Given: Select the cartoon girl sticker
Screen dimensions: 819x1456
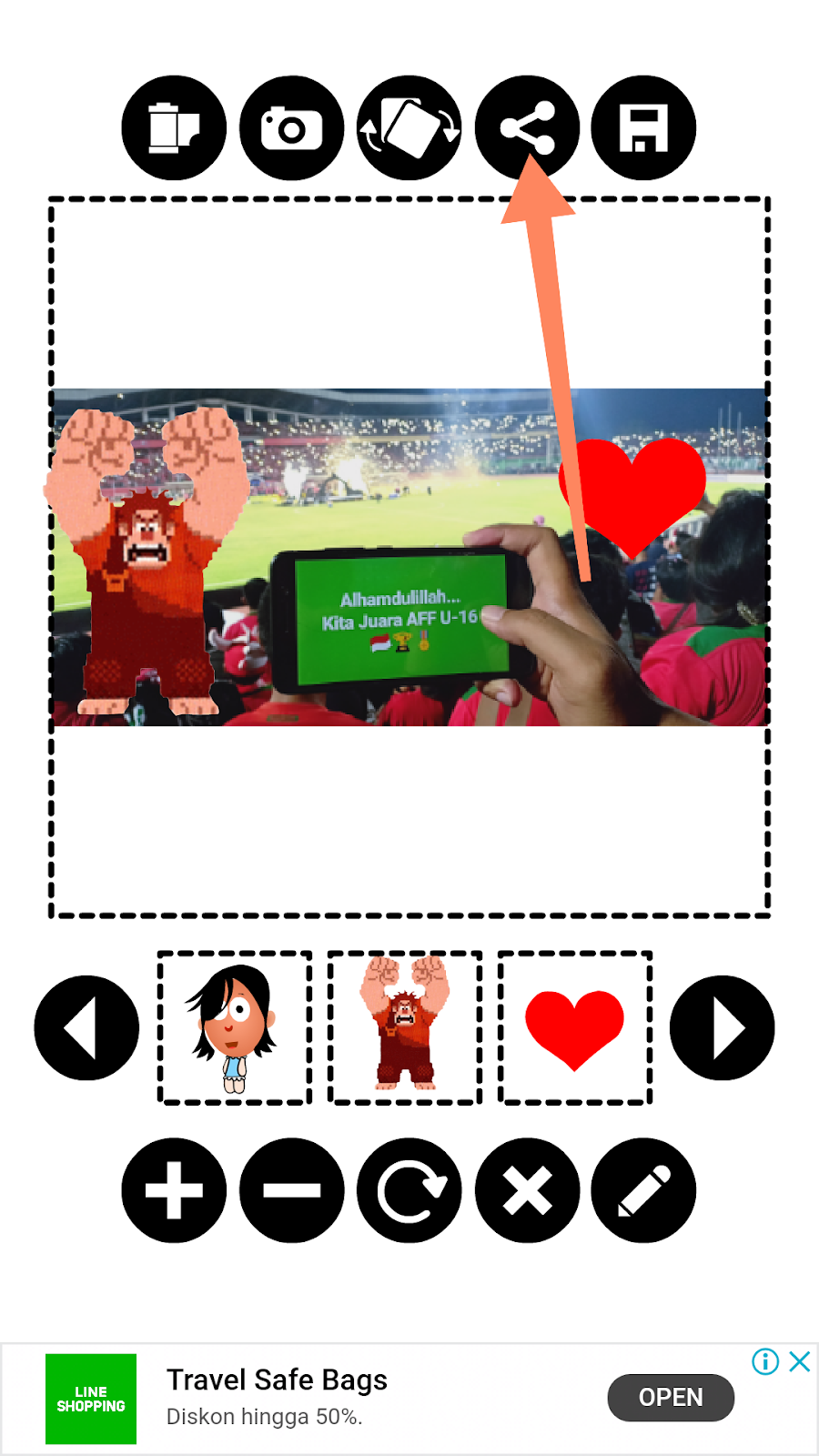Looking at the screenshot, I should point(235,1028).
